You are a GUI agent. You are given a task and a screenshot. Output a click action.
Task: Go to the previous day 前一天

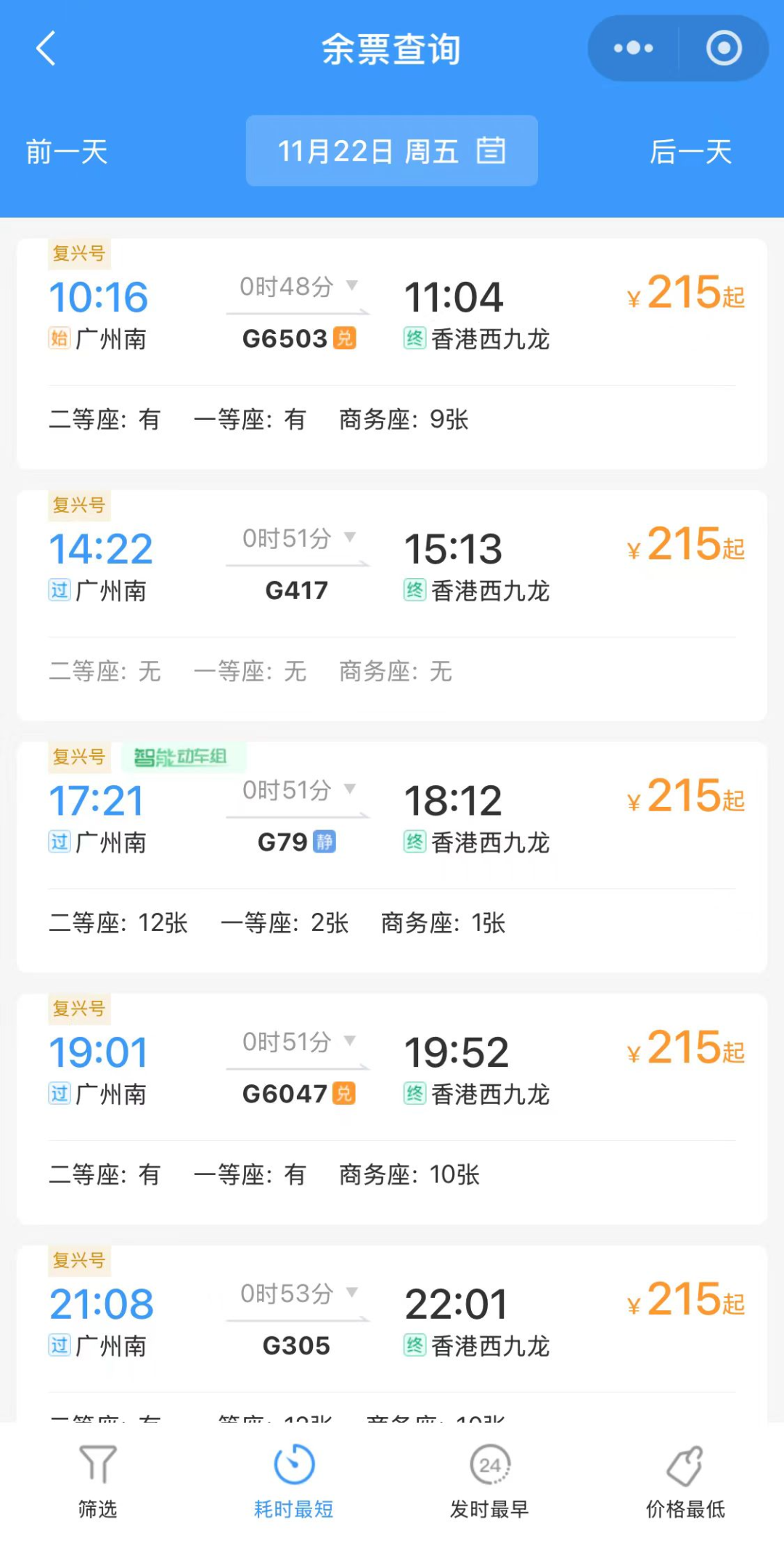tap(67, 153)
